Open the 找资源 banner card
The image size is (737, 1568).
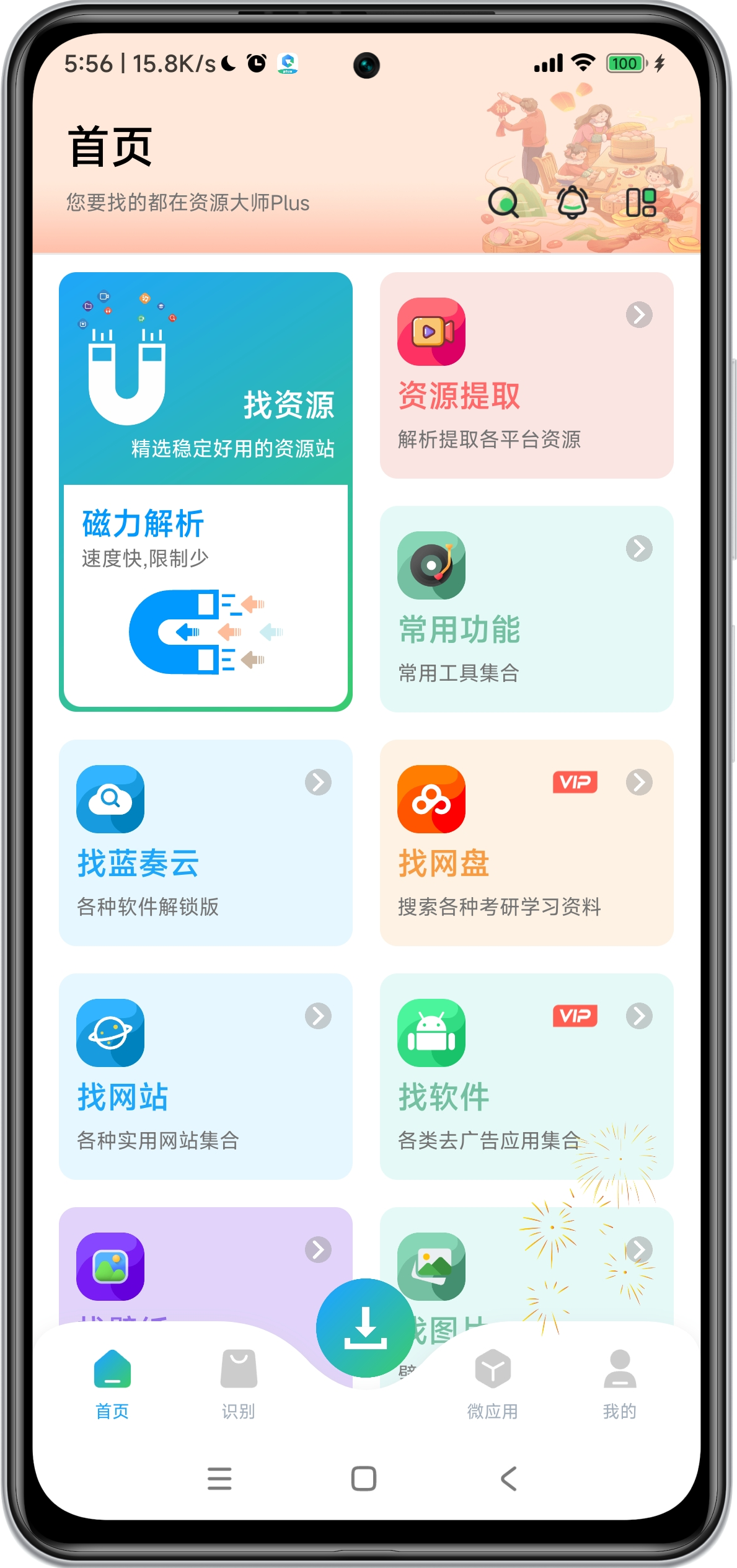205,378
